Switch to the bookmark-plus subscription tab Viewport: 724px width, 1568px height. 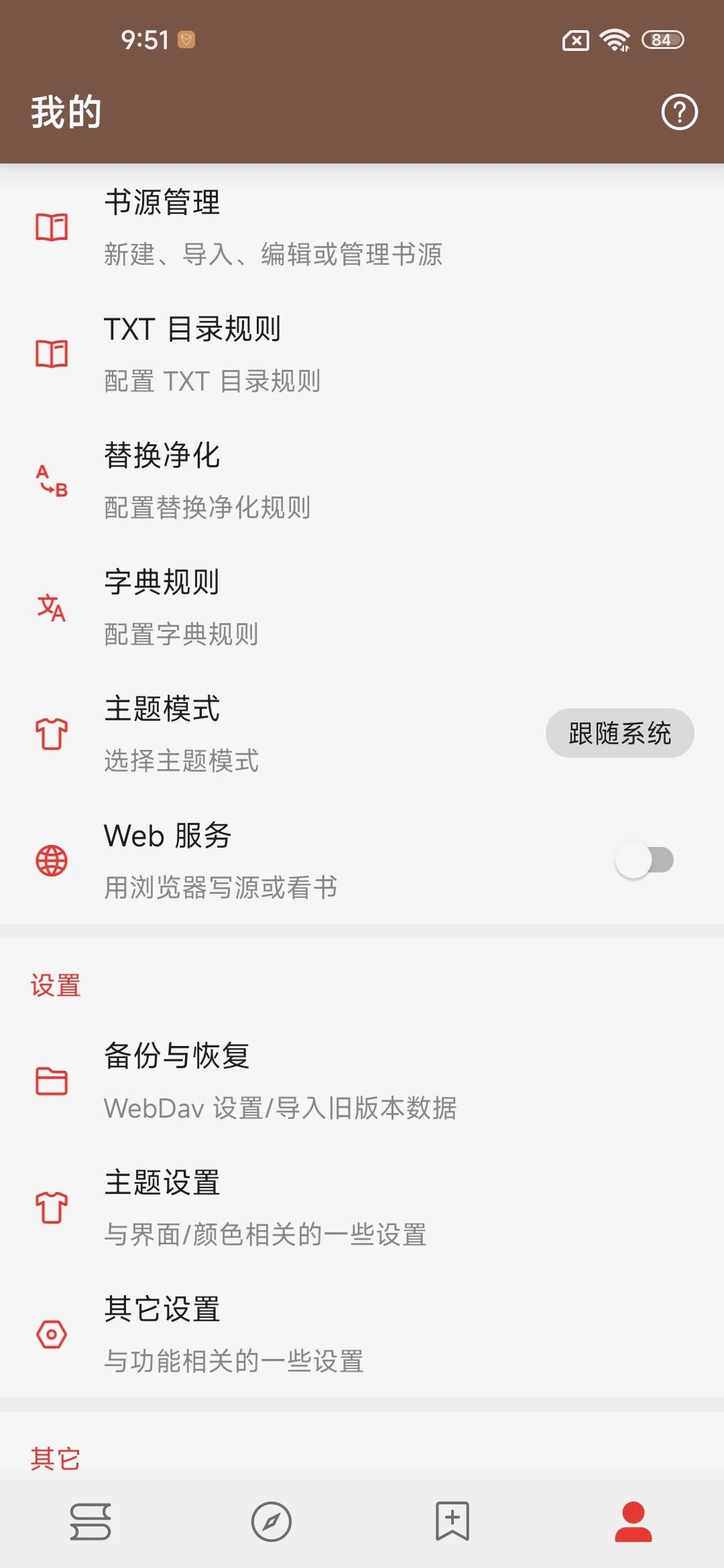tap(452, 1521)
